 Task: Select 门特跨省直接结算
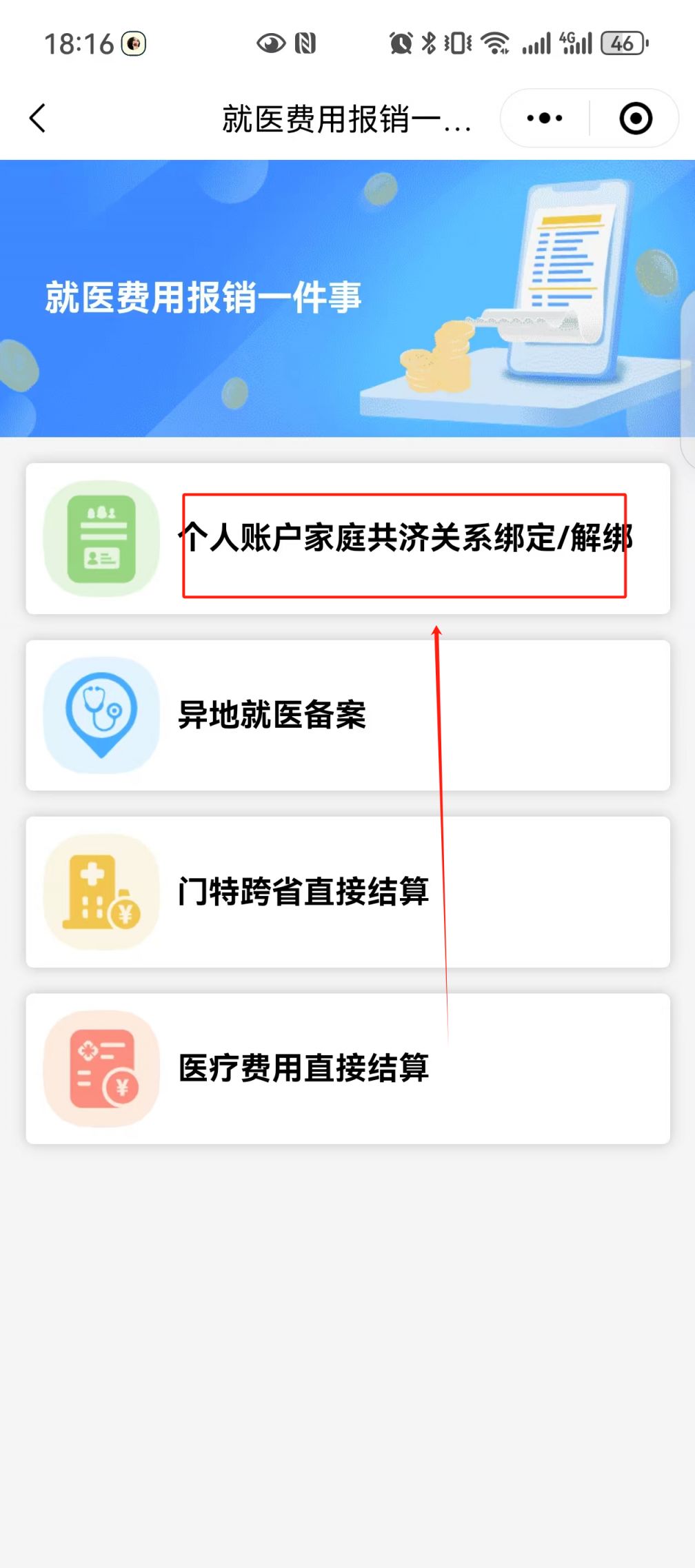point(347,892)
